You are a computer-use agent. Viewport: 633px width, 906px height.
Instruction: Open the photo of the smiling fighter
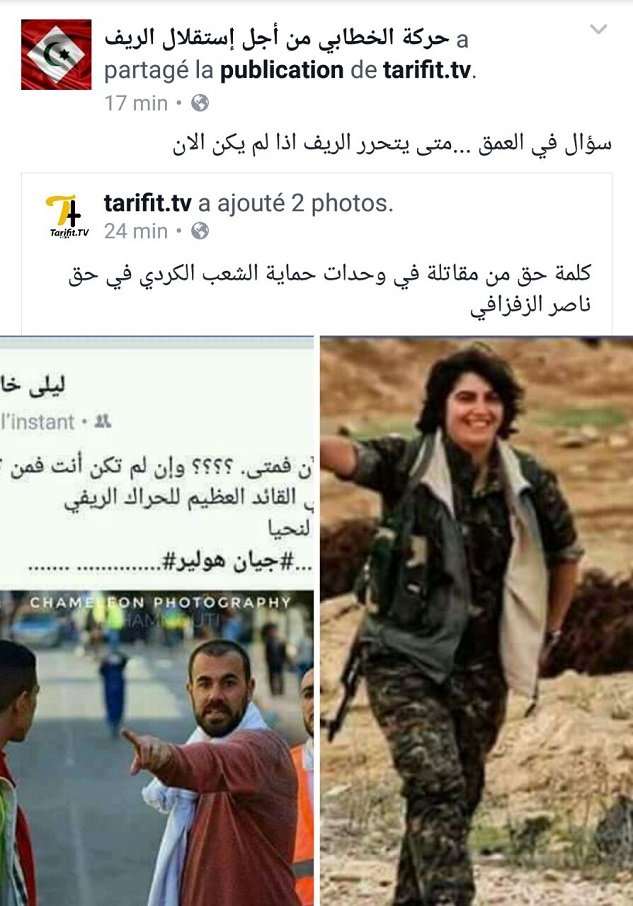[476, 620]
